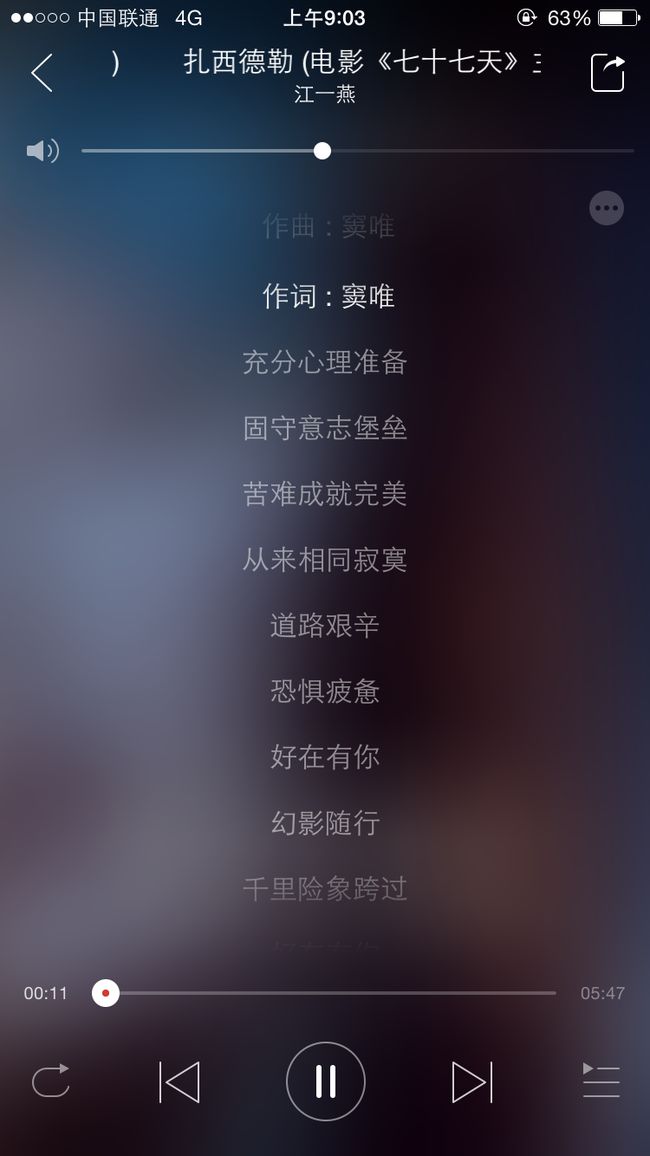650x1156 pixels.
Task: Skip to the previous track
Action: tap(179, 1082)
